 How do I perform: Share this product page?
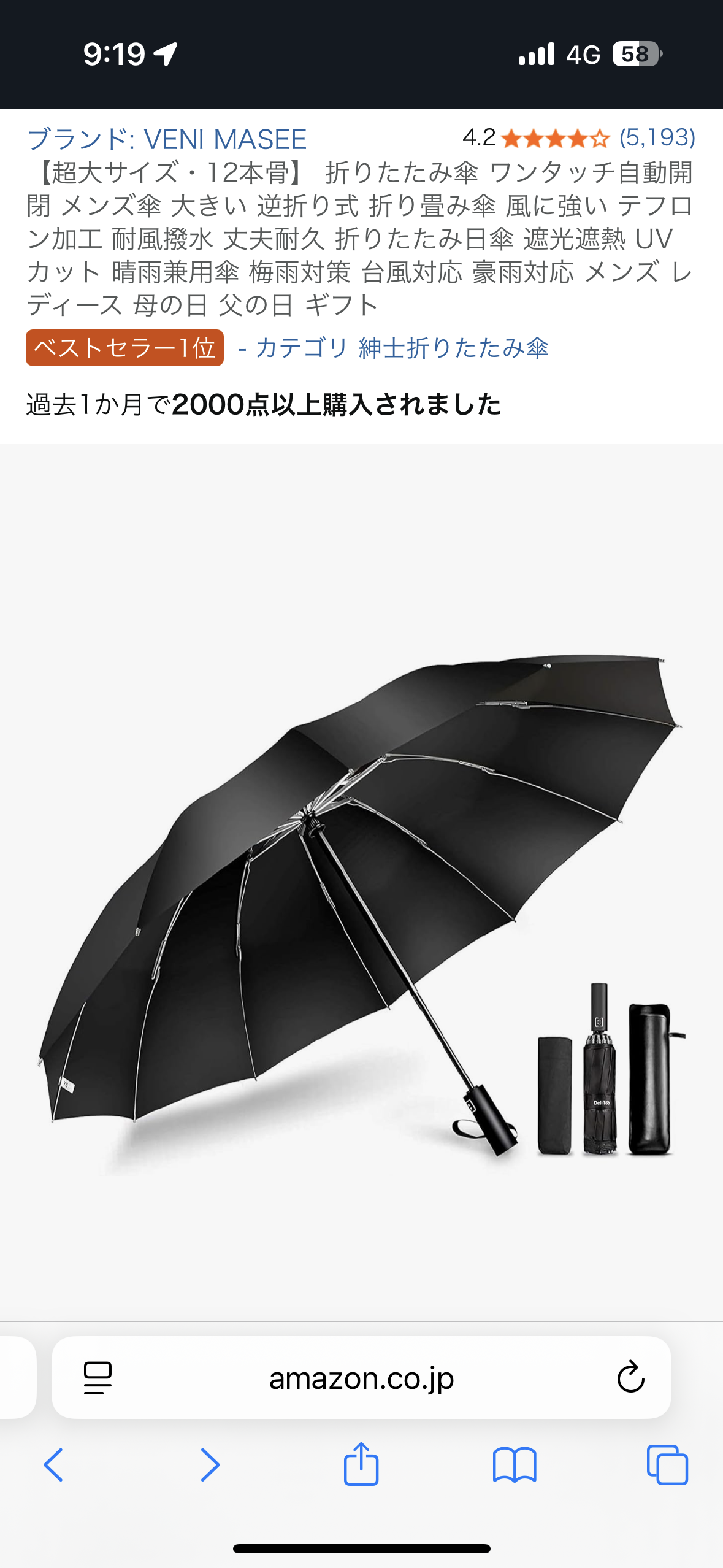tap(361, 1464)
